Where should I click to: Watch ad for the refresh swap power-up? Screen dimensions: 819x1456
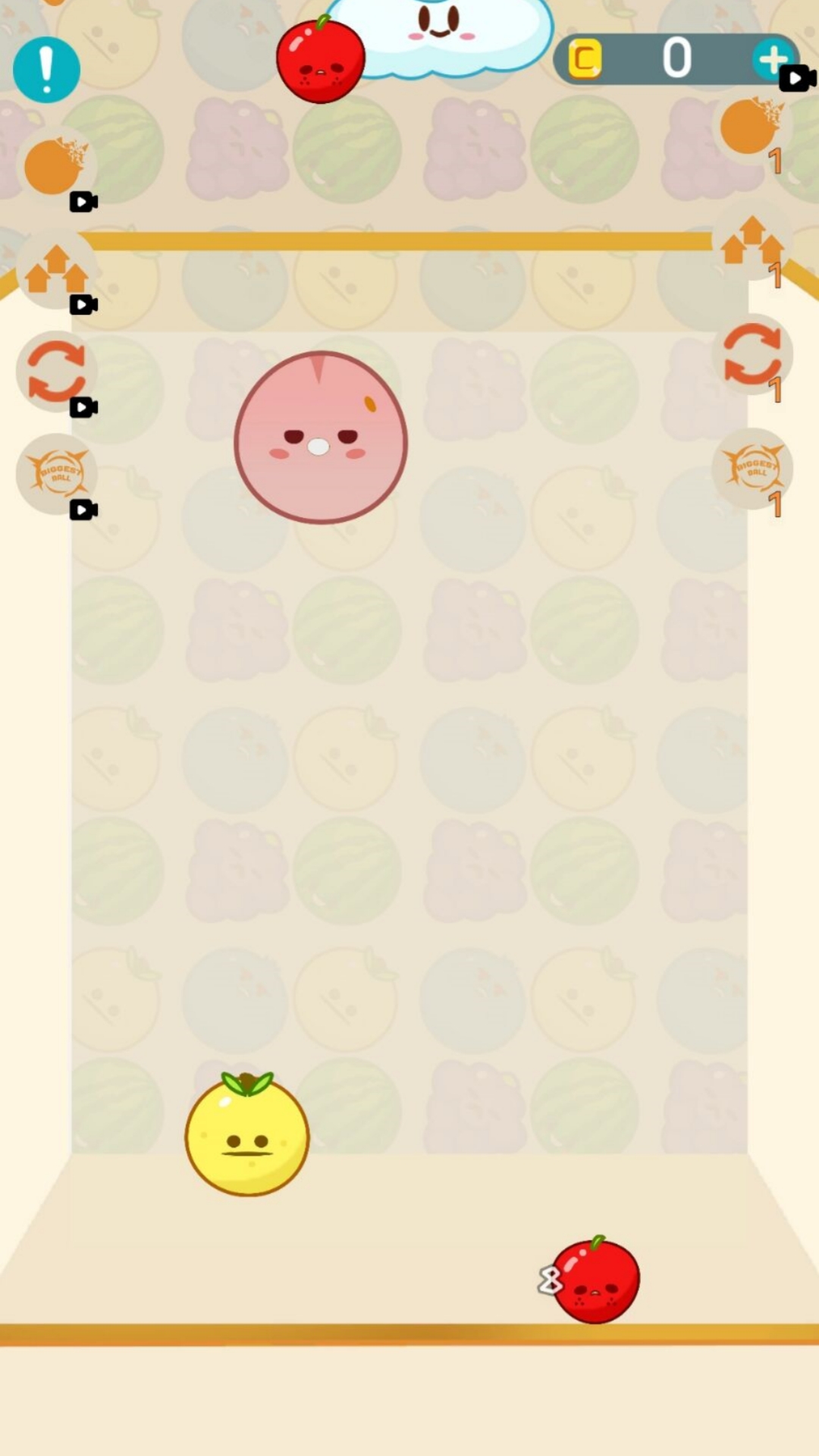coord(57,372)
